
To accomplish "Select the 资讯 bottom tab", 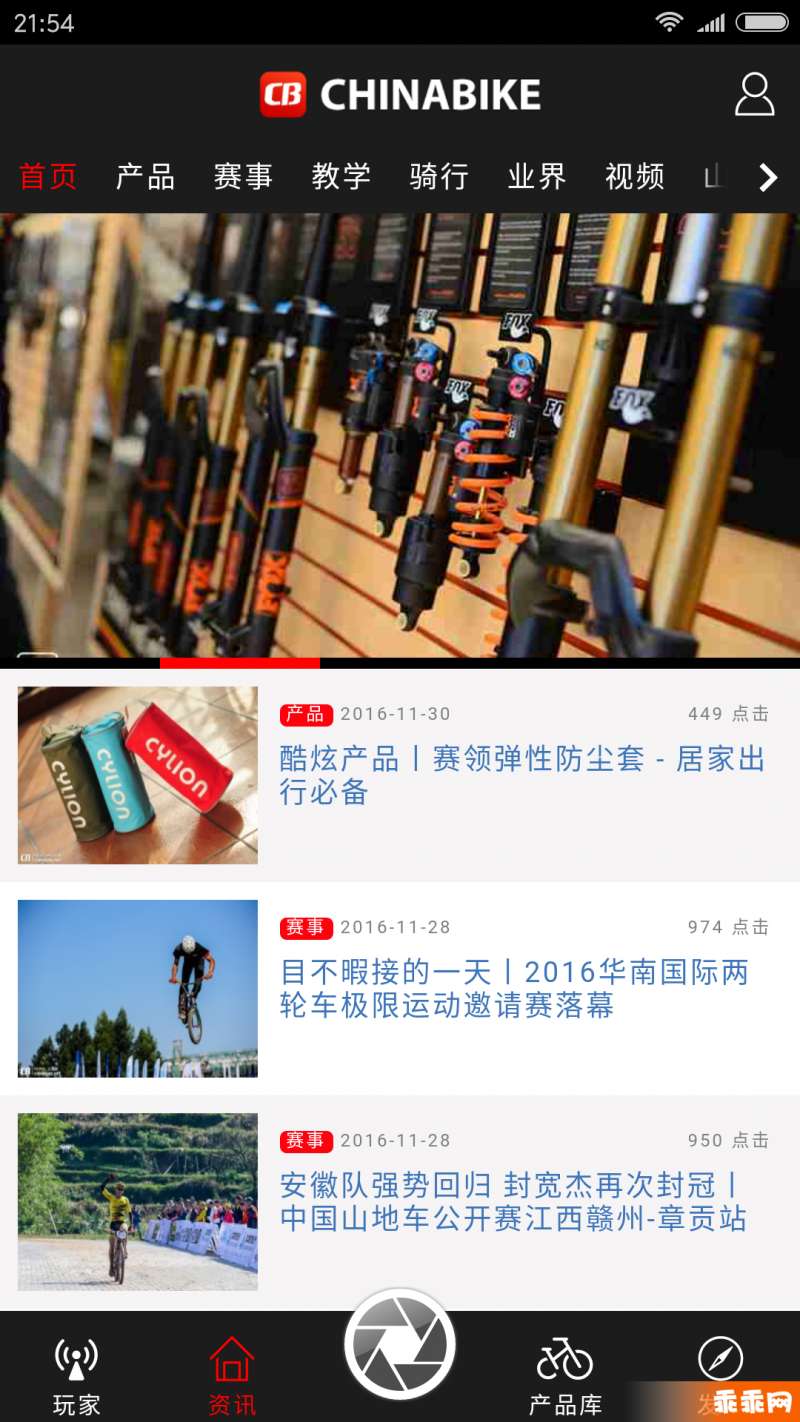I will click(x=232, y=1376).
